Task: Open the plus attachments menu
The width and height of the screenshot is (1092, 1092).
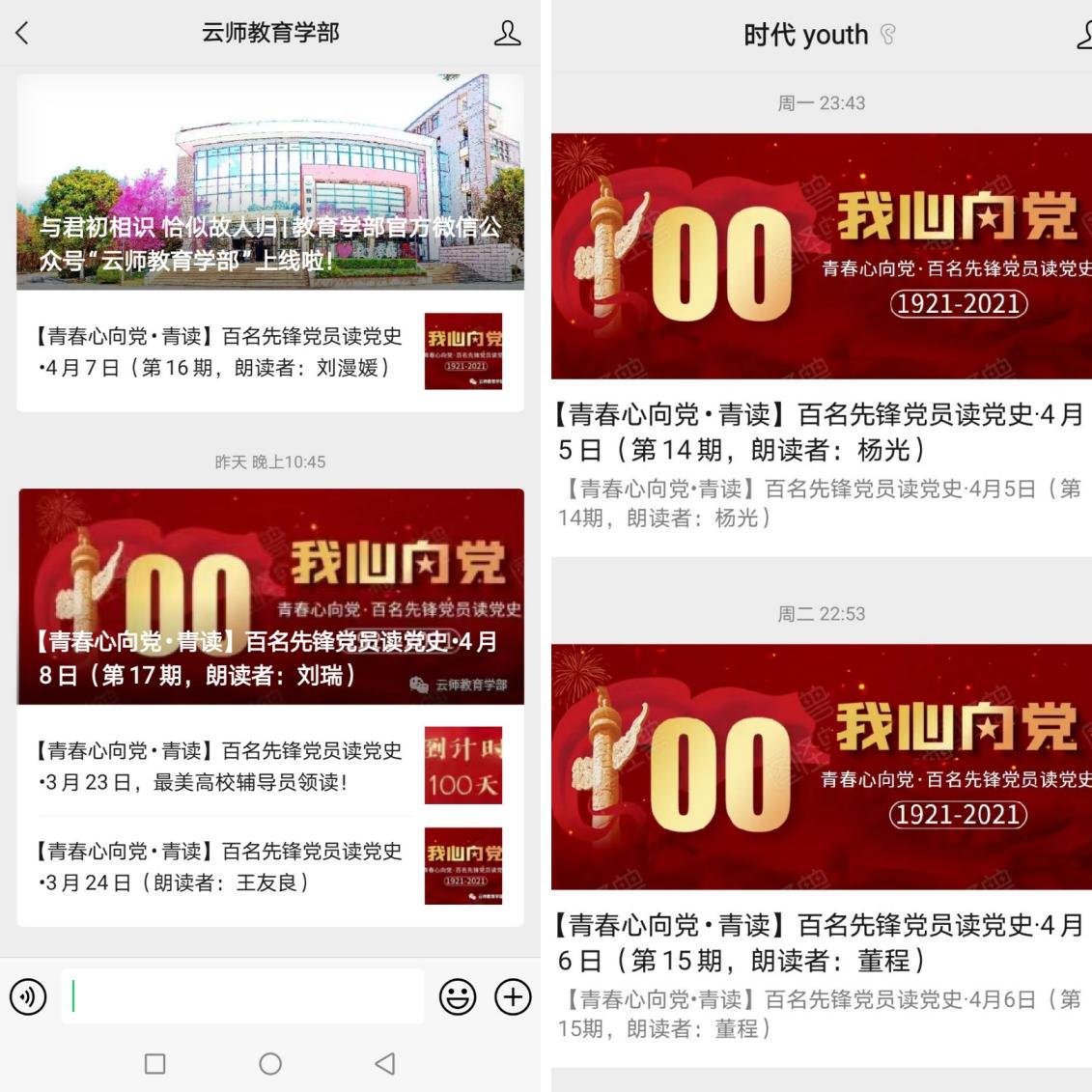Action: [513, 996]
